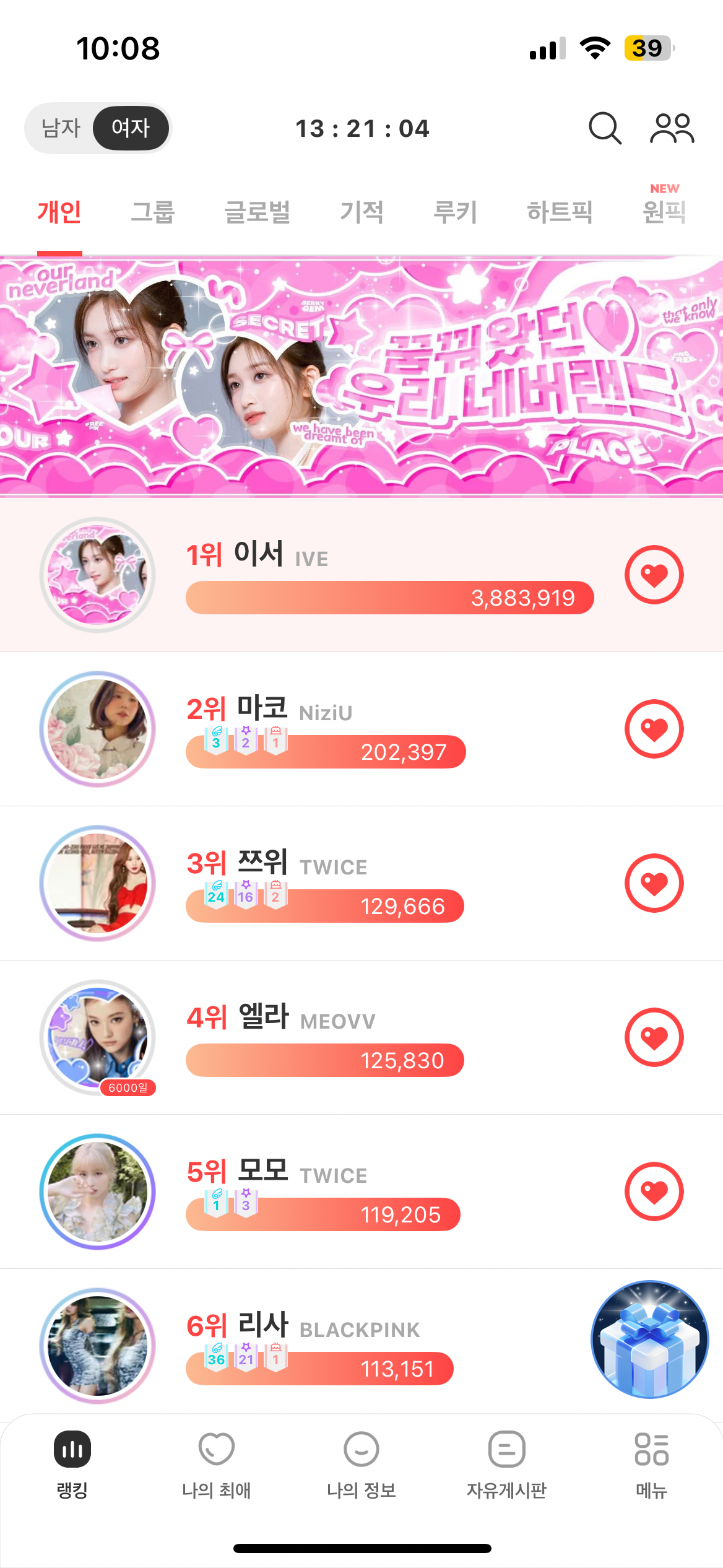Open the pink Neverland banner
The height and width of the screenshot is (1568, 723).
pyautogui.click(x=361, y=377)
